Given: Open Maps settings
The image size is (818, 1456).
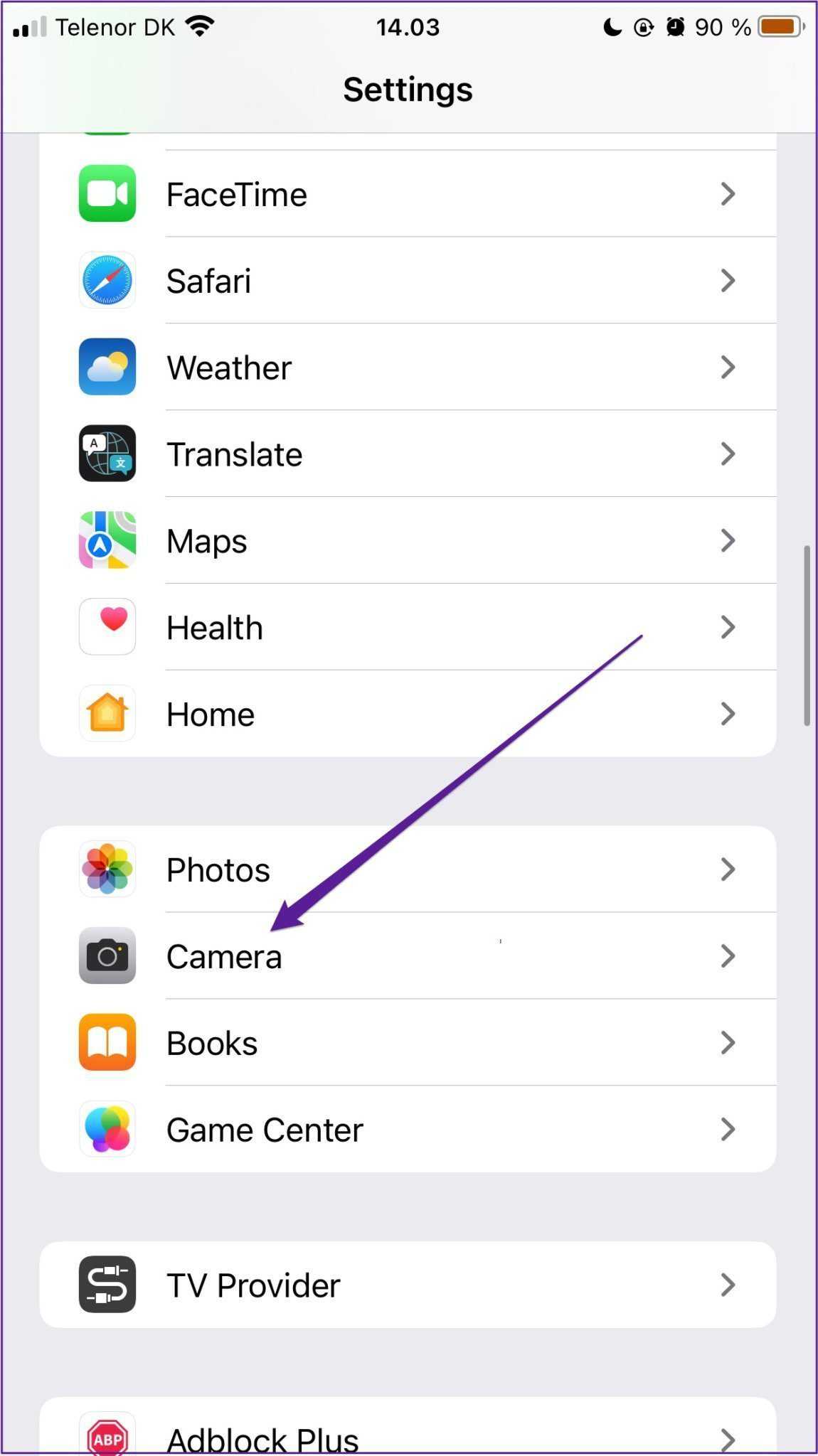Looking at the screenshot, I should 407,541.
